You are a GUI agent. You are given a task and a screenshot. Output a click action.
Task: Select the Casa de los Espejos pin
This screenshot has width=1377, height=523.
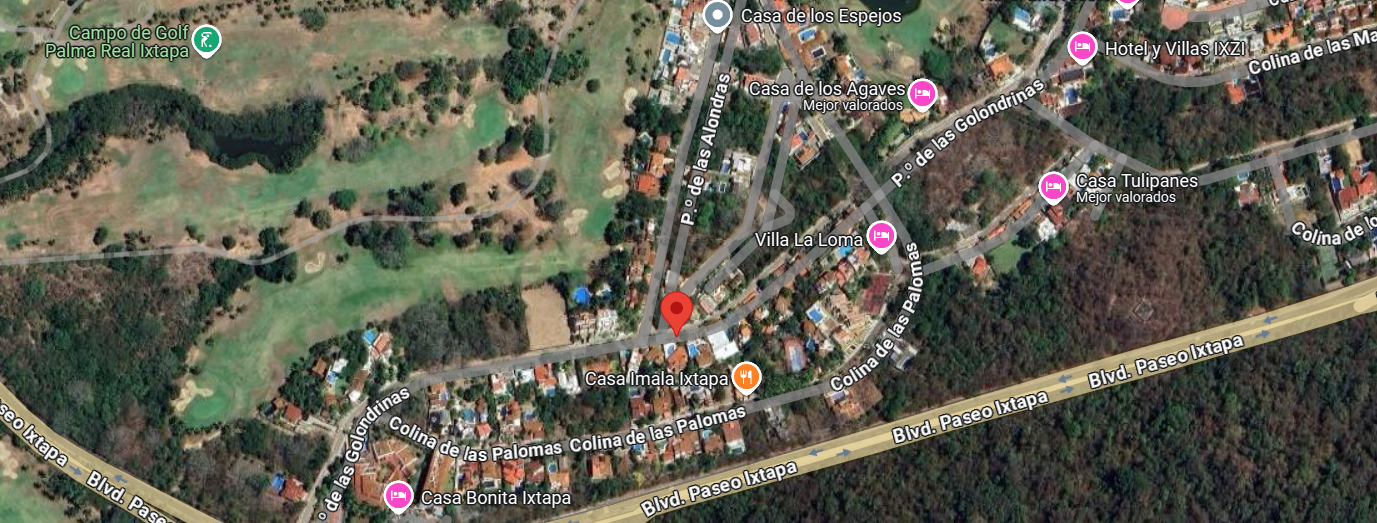click(x=717, y=15)
